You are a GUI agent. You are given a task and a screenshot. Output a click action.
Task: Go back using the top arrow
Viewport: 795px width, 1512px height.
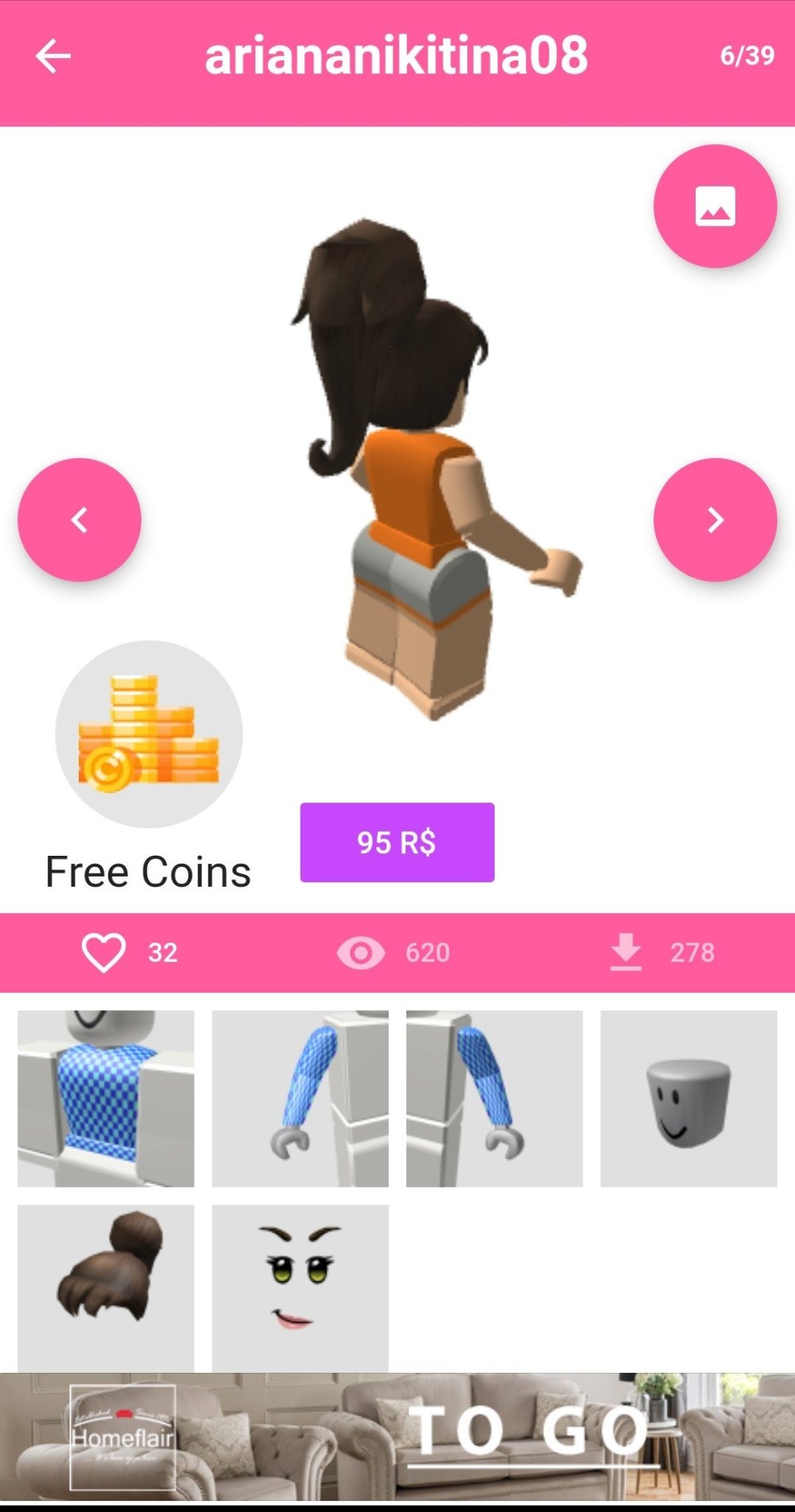pyautogui.click(x=53, y=56)
